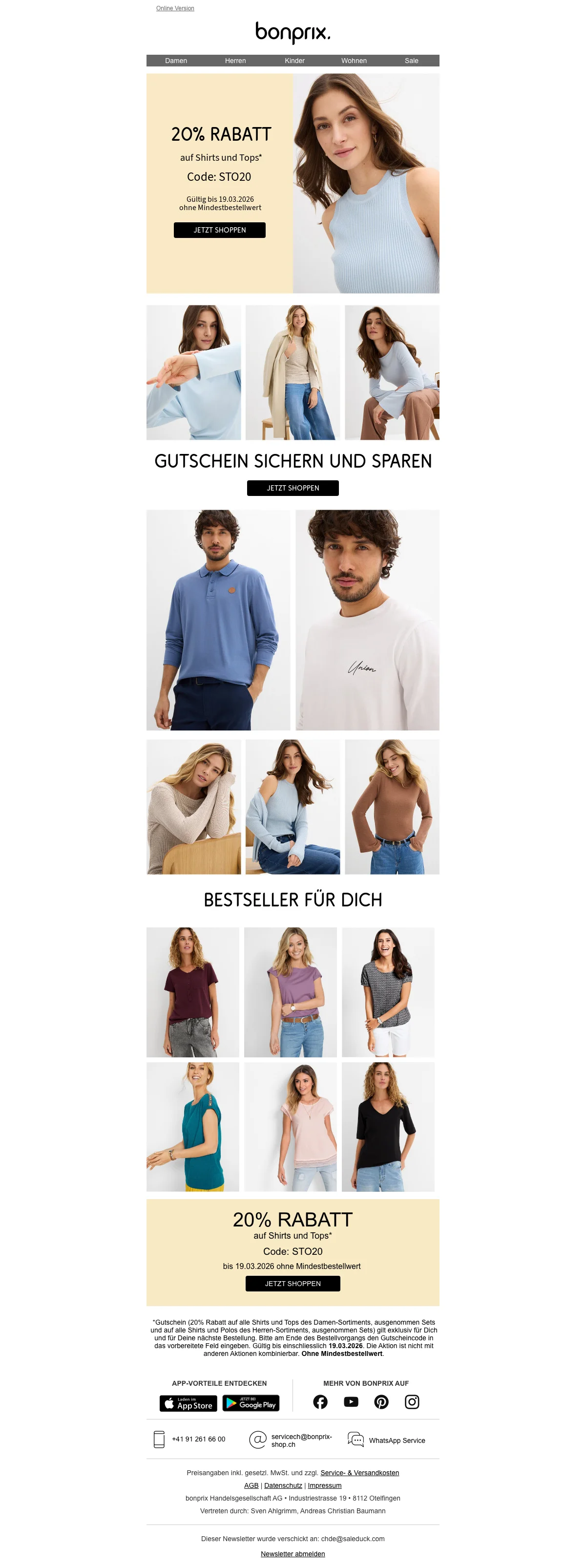View the dark burgundy bestseller shirt

(x=193, y=991)
